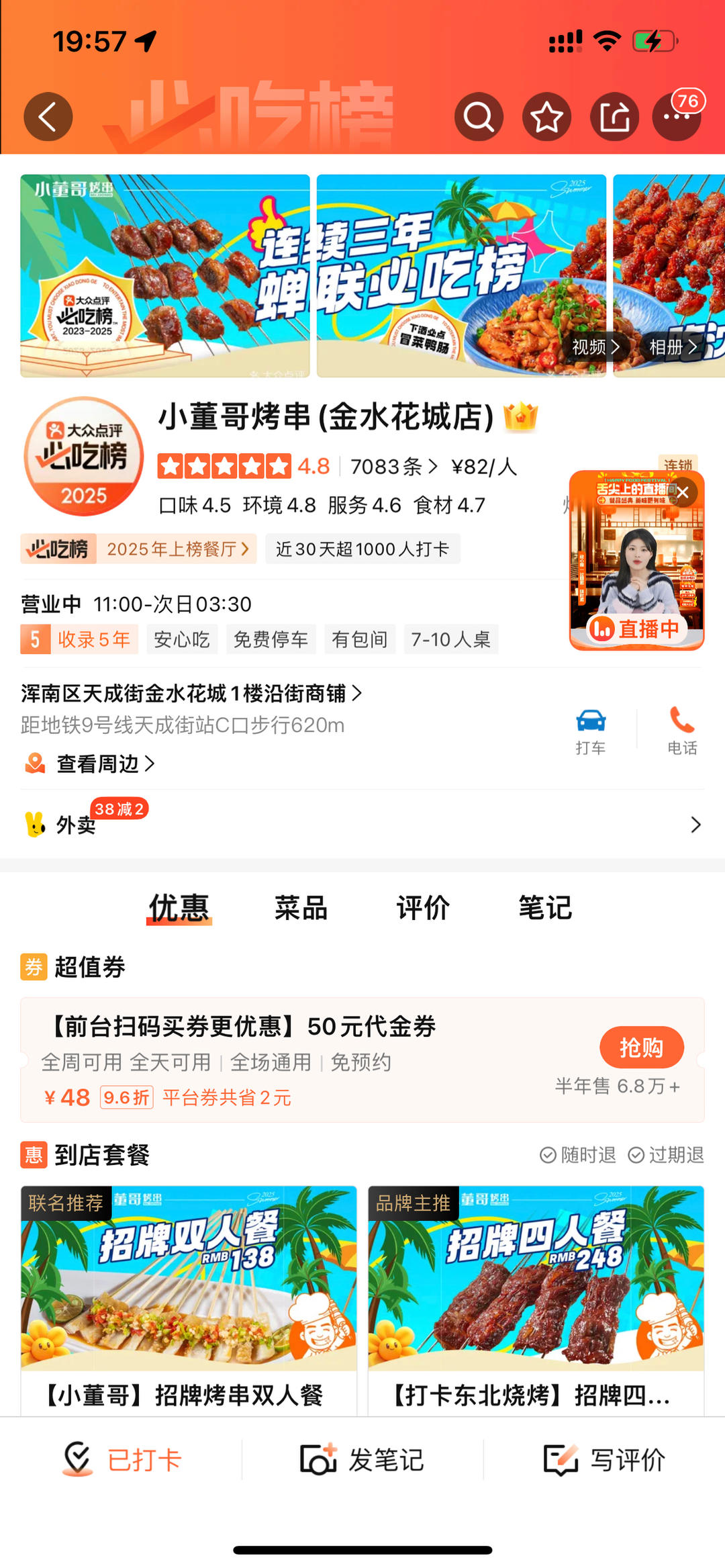The height and width of the screenshot is (1568, 725).
Task: Switch to the 菜品 tab
Action: pos(301,908)
